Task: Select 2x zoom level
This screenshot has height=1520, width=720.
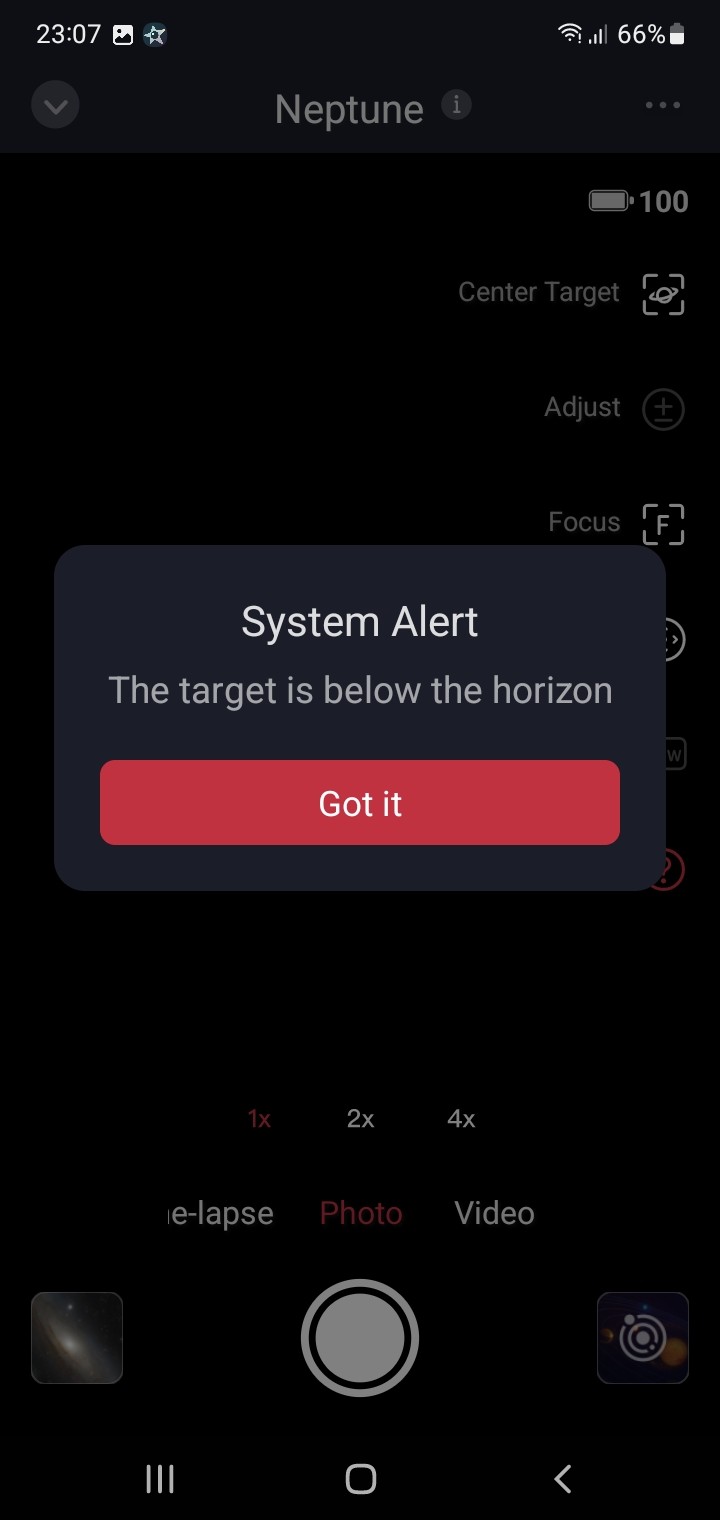Action: tap(360, 1119)
